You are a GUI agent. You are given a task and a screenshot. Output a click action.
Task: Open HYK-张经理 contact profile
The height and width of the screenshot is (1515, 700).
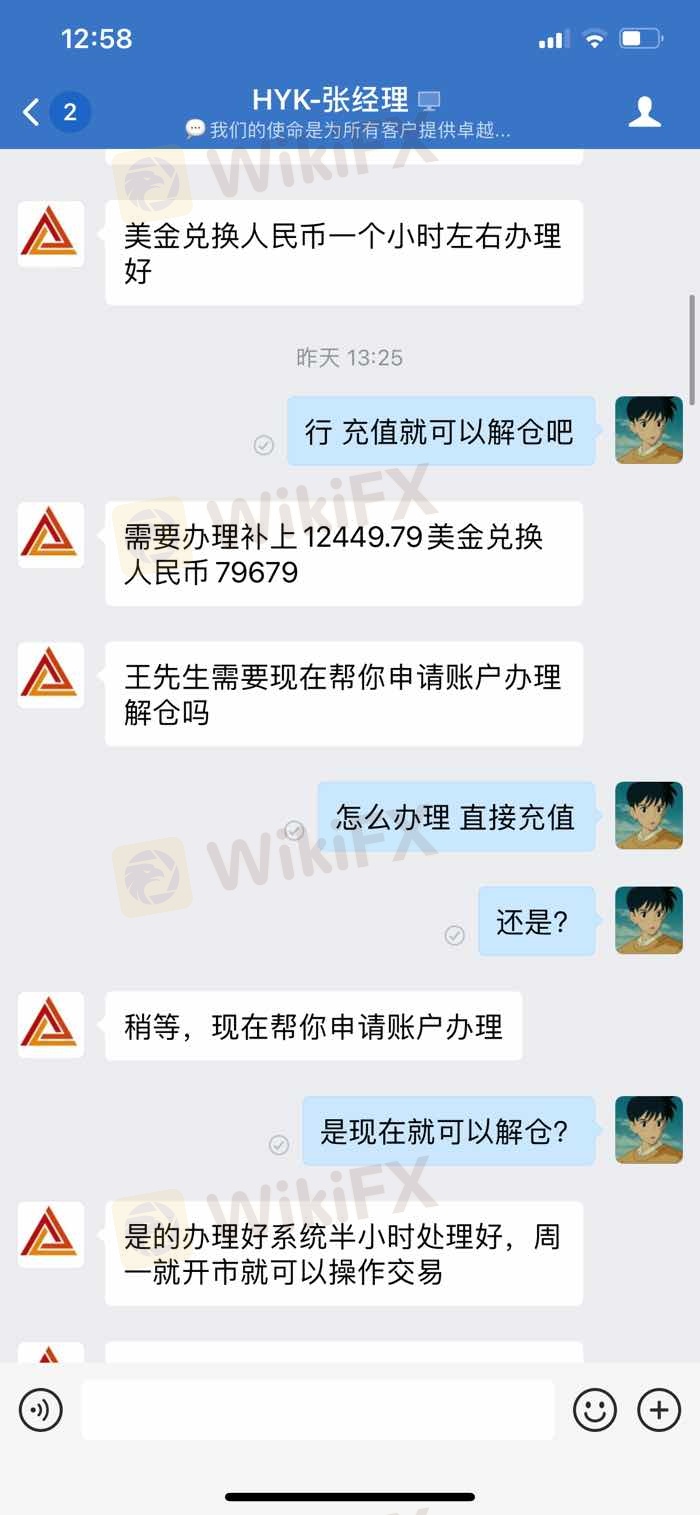645,112
